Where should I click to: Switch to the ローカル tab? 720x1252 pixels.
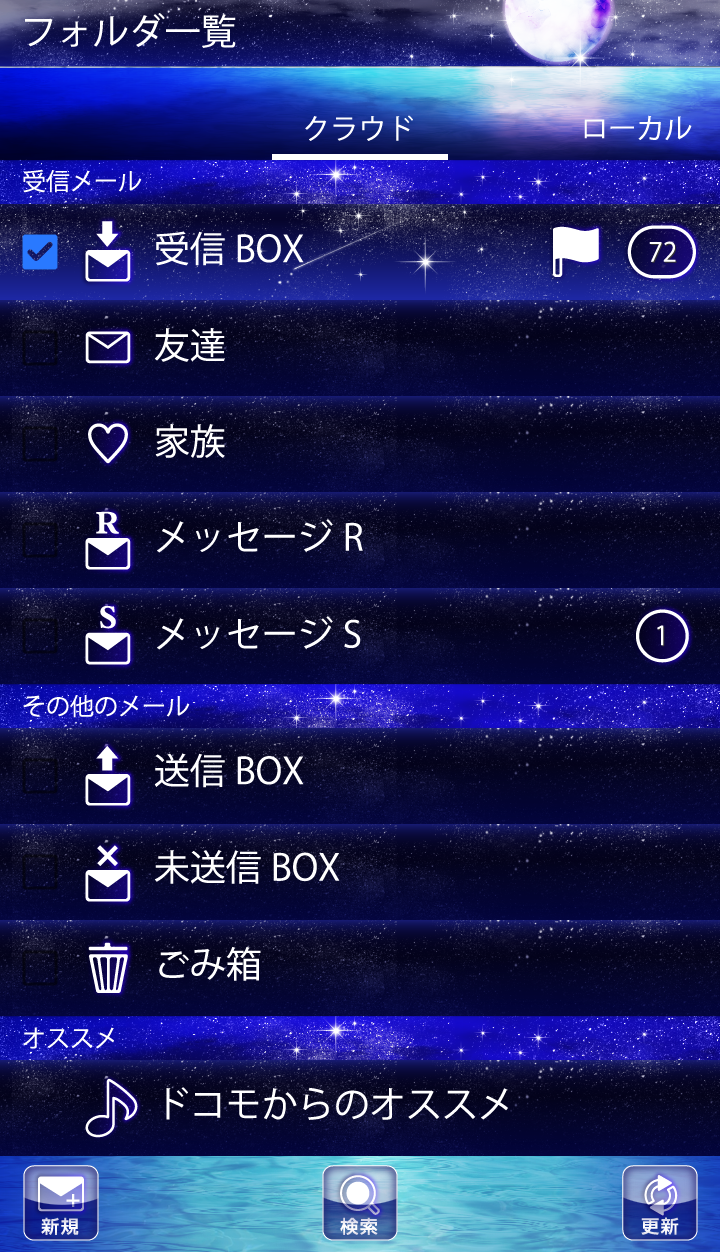(636, 128)
